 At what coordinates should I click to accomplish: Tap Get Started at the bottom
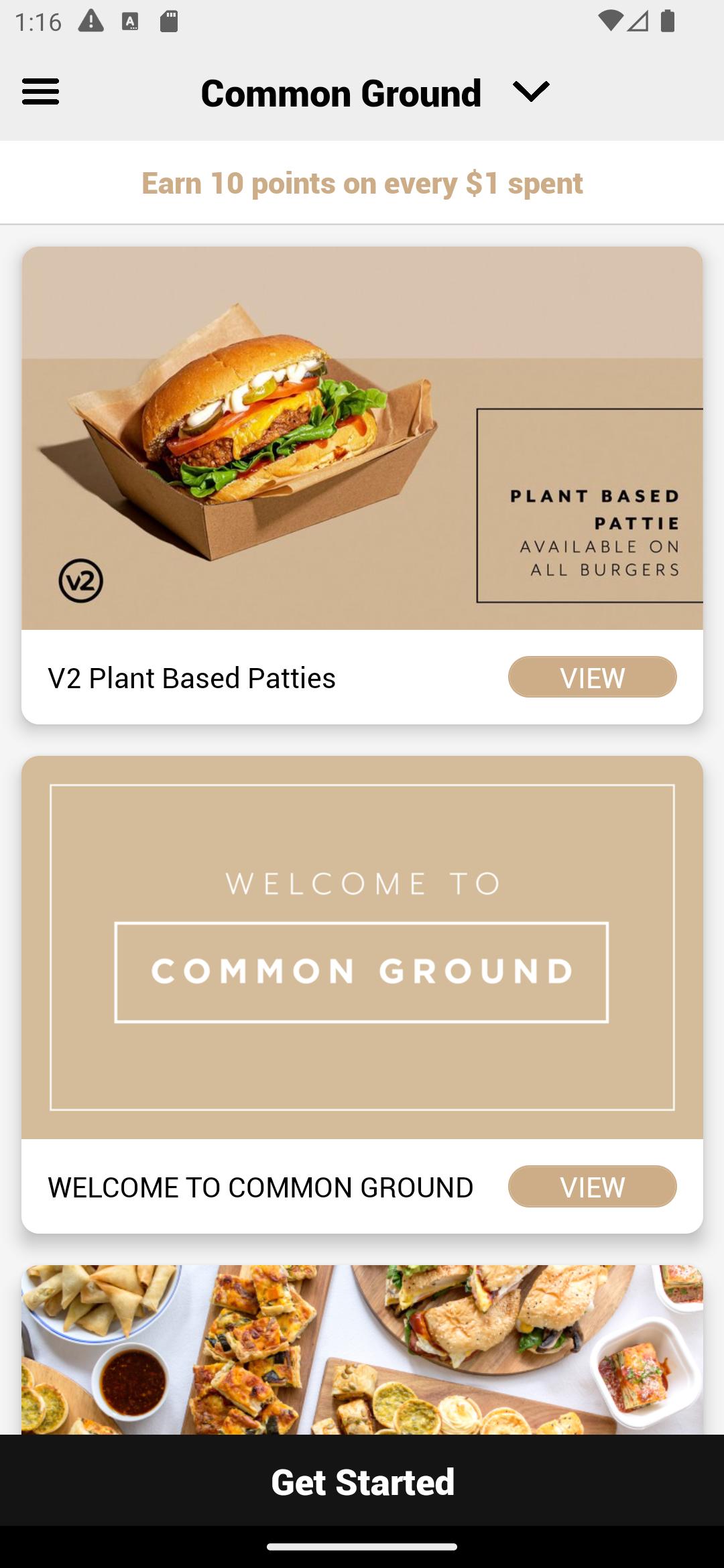[362, 1481]
